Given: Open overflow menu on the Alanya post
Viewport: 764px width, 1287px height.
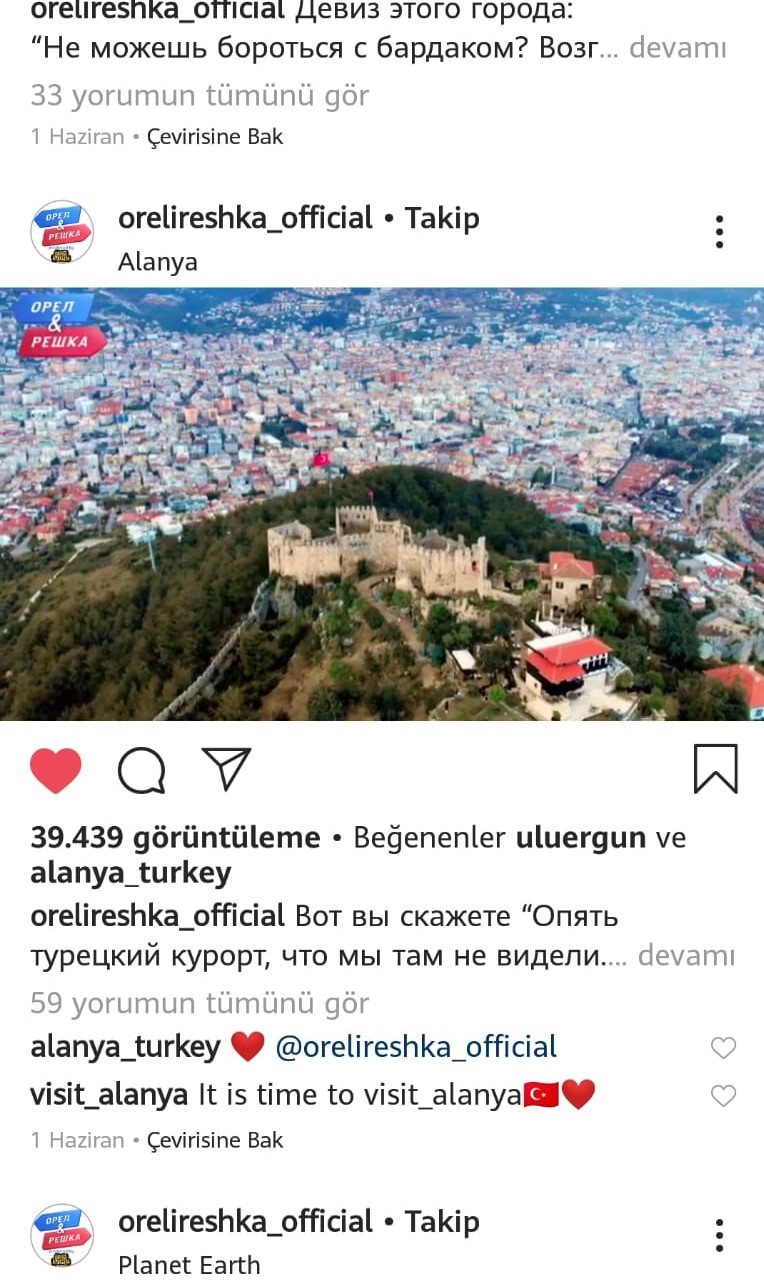Looking at the screenshot, I should tap(719, 232).
